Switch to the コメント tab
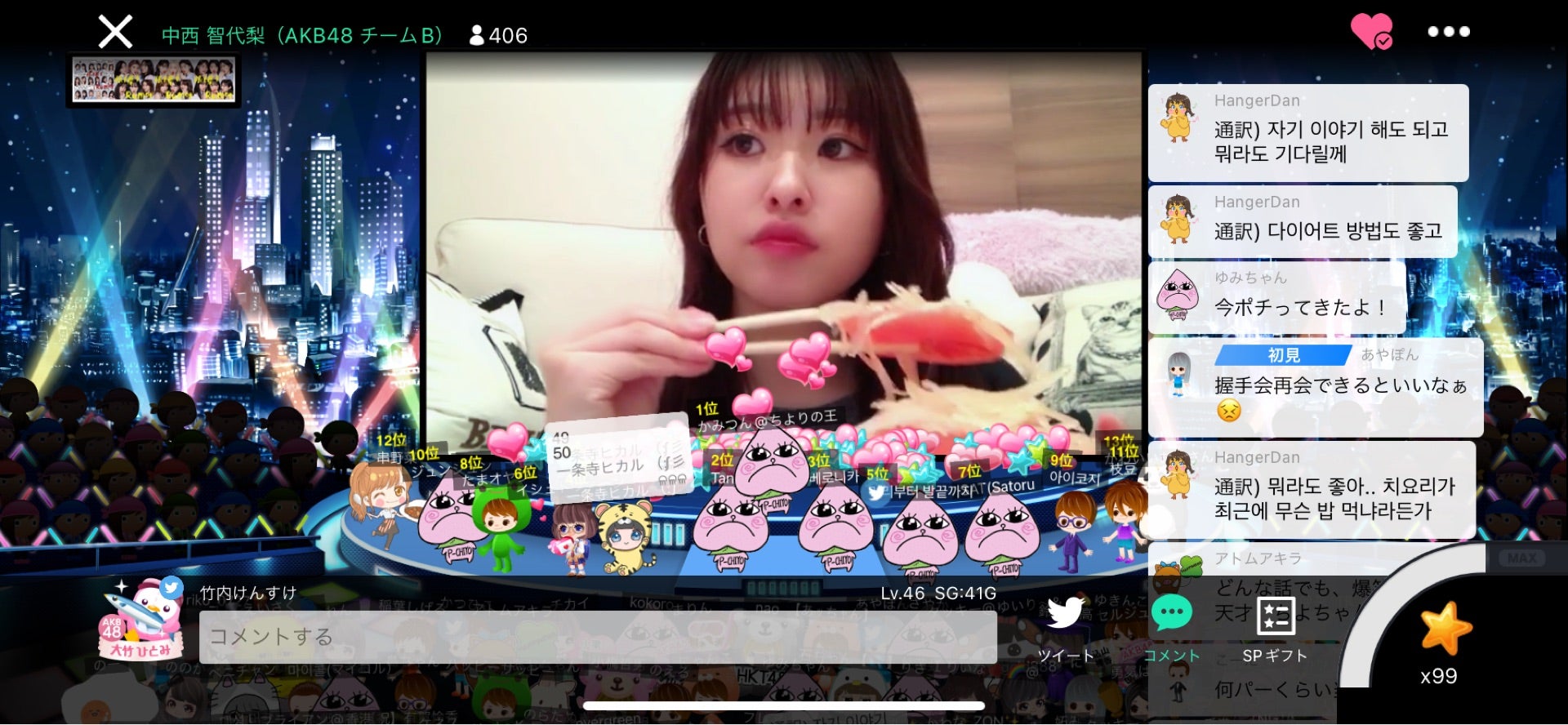The width and height of the screenshot is (1568, 725). [1171, 629]
